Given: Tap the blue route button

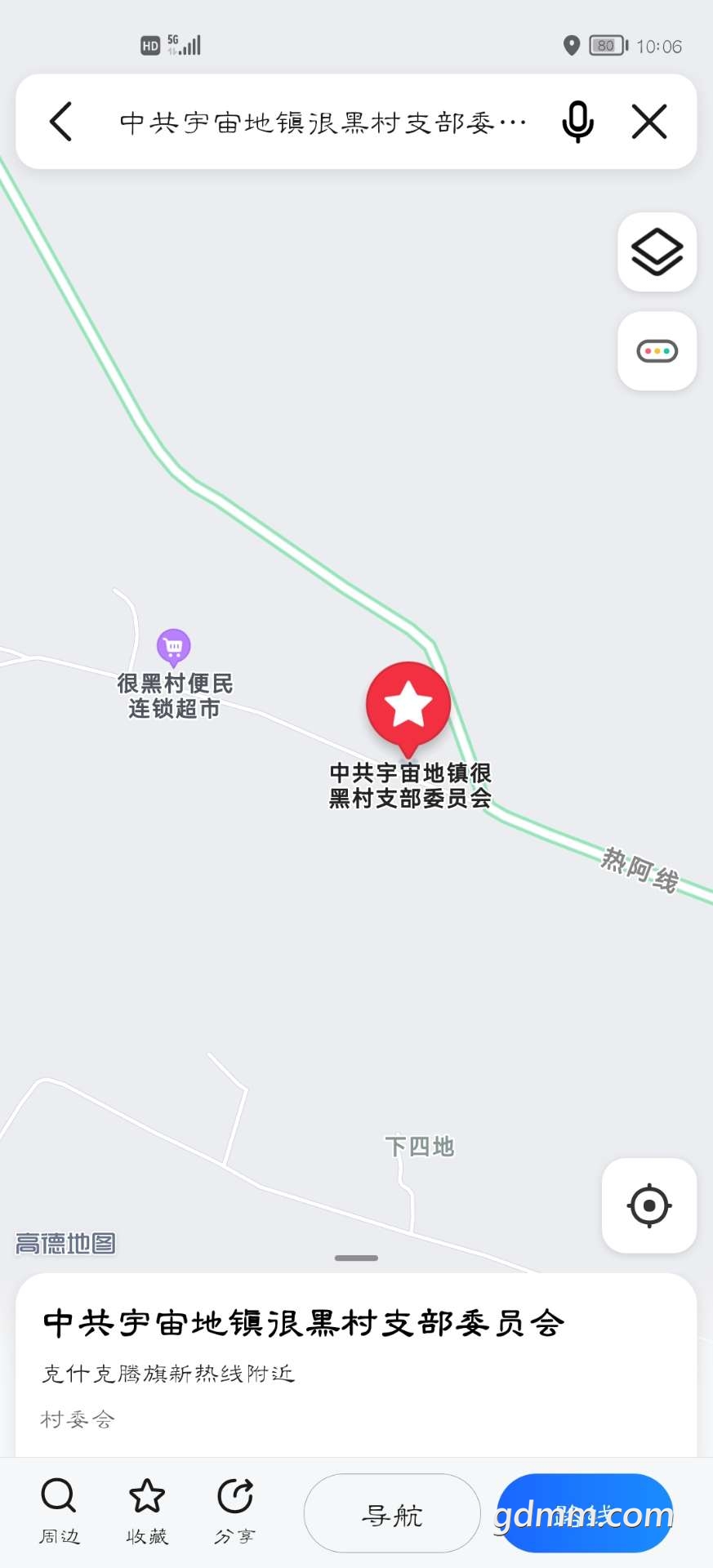Looking at the screenshot, I should pos(585,1513).
